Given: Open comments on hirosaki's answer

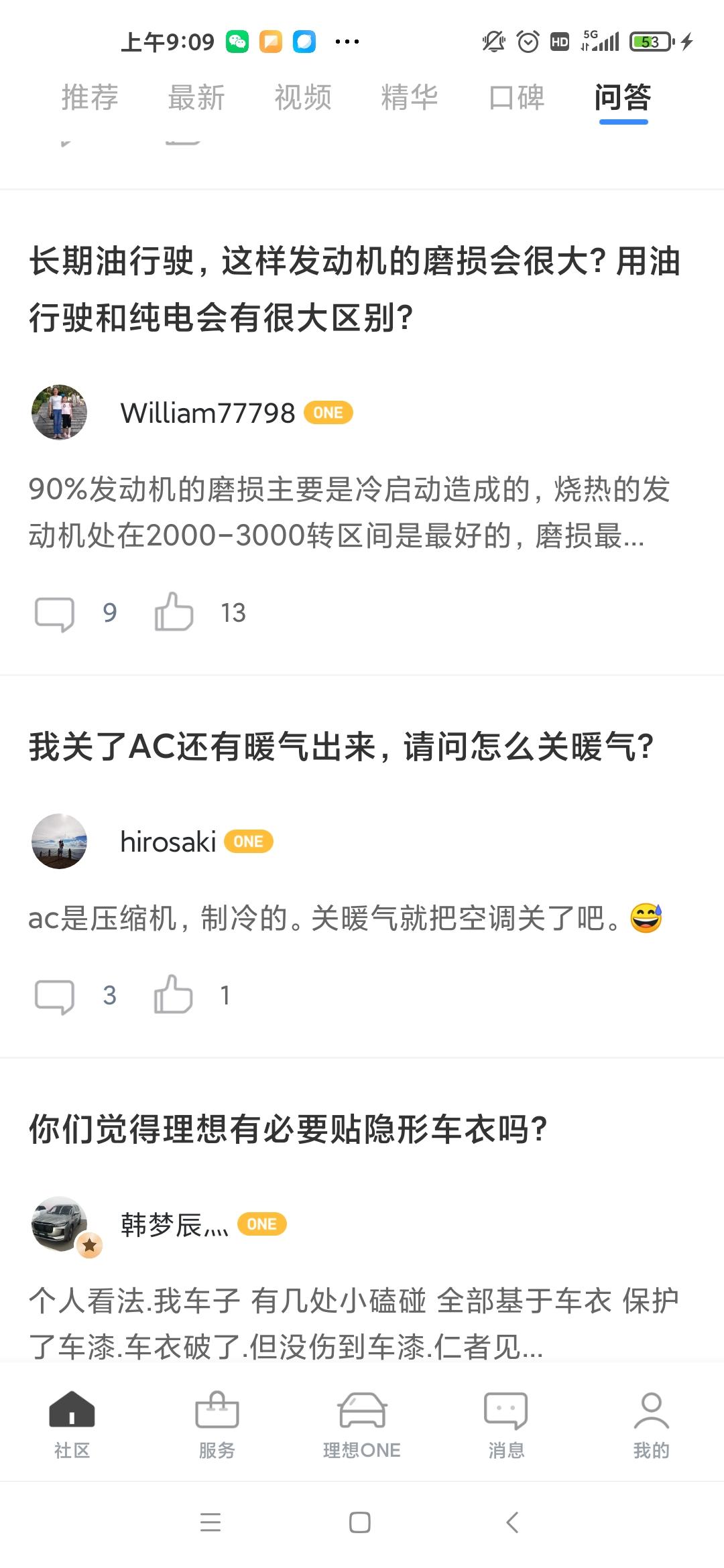Looking at the screenshot, I should pyautogui.click(x=55, y=996).
